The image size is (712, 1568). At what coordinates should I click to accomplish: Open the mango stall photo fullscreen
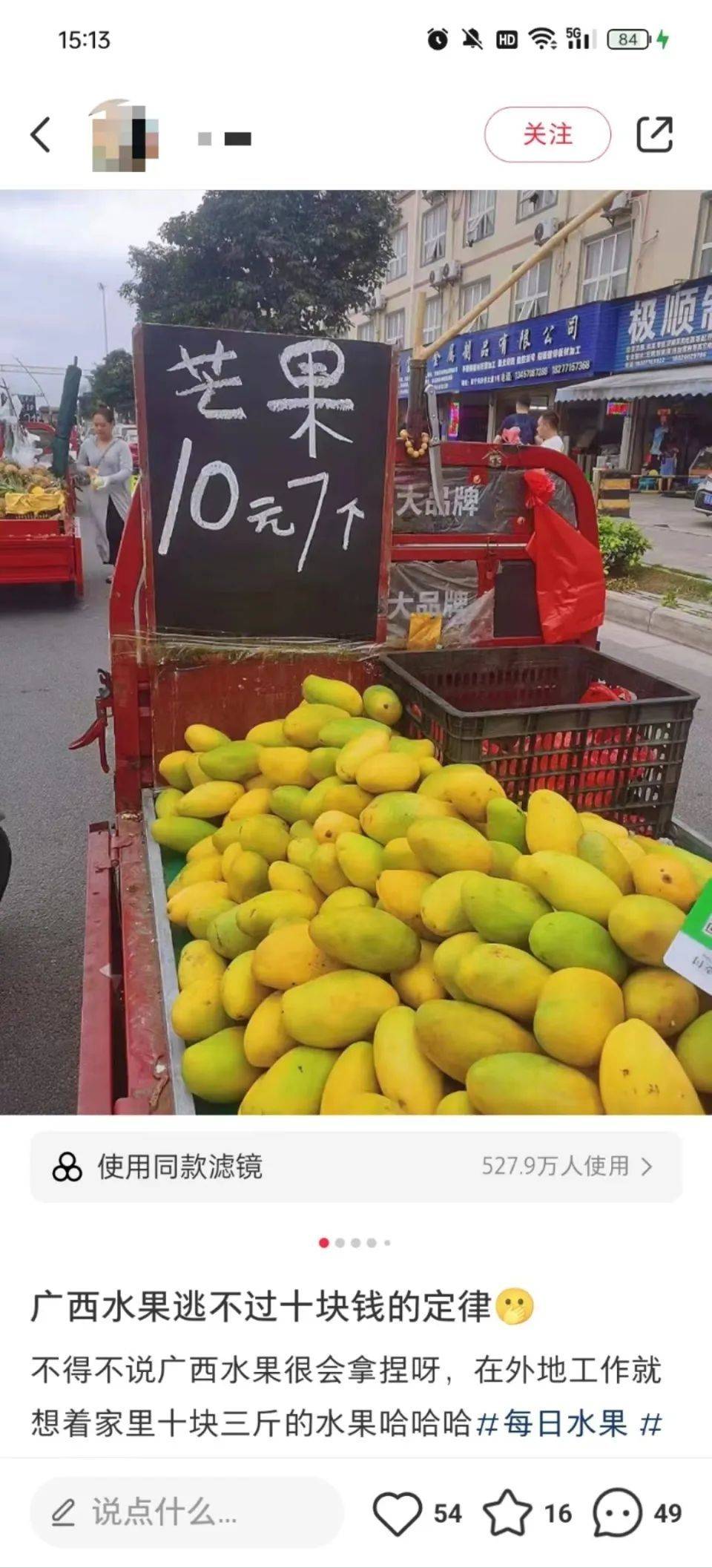point(356,652)
